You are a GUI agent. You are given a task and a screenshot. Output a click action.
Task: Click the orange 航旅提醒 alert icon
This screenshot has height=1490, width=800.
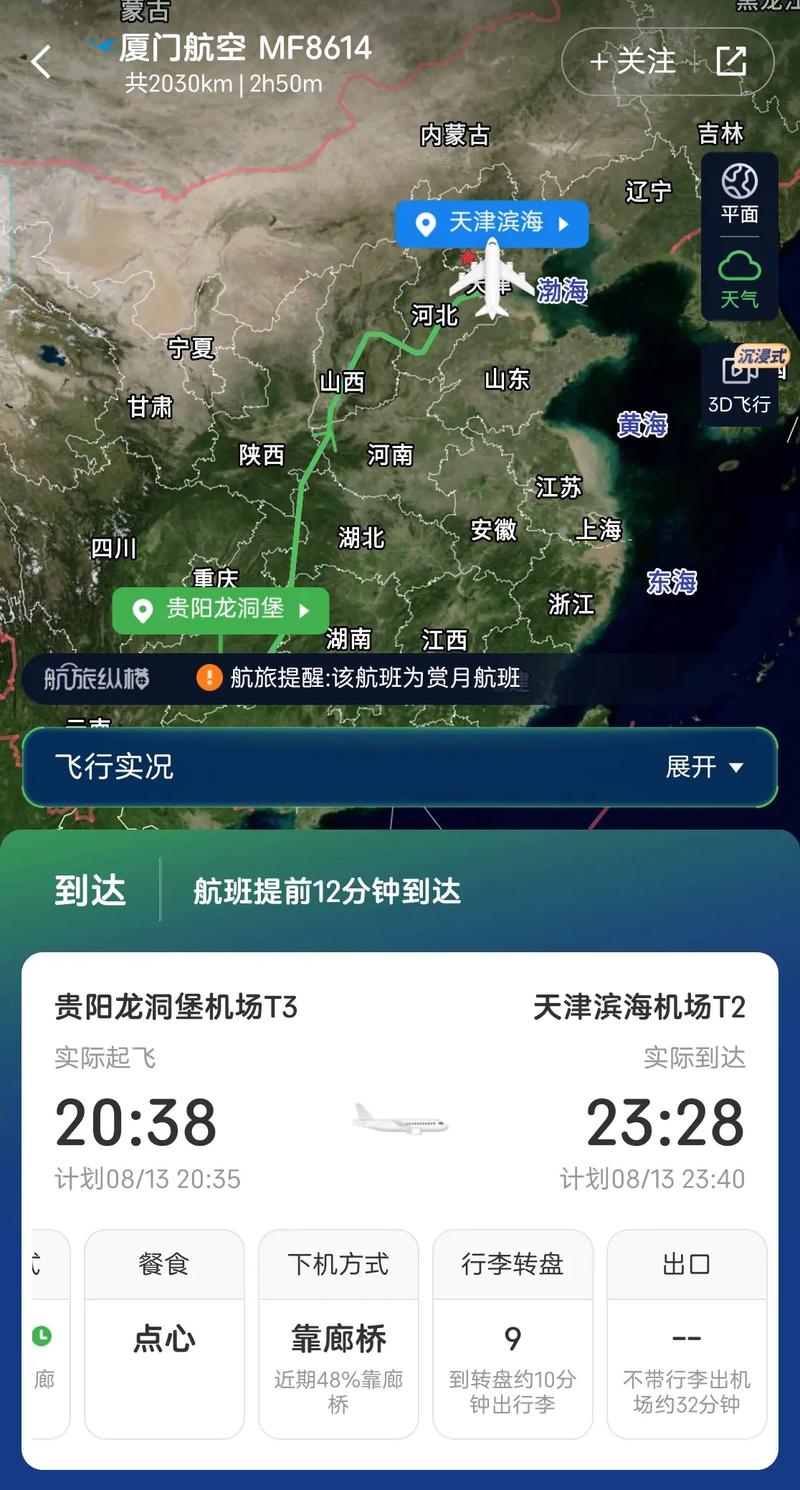pos(208,679)
